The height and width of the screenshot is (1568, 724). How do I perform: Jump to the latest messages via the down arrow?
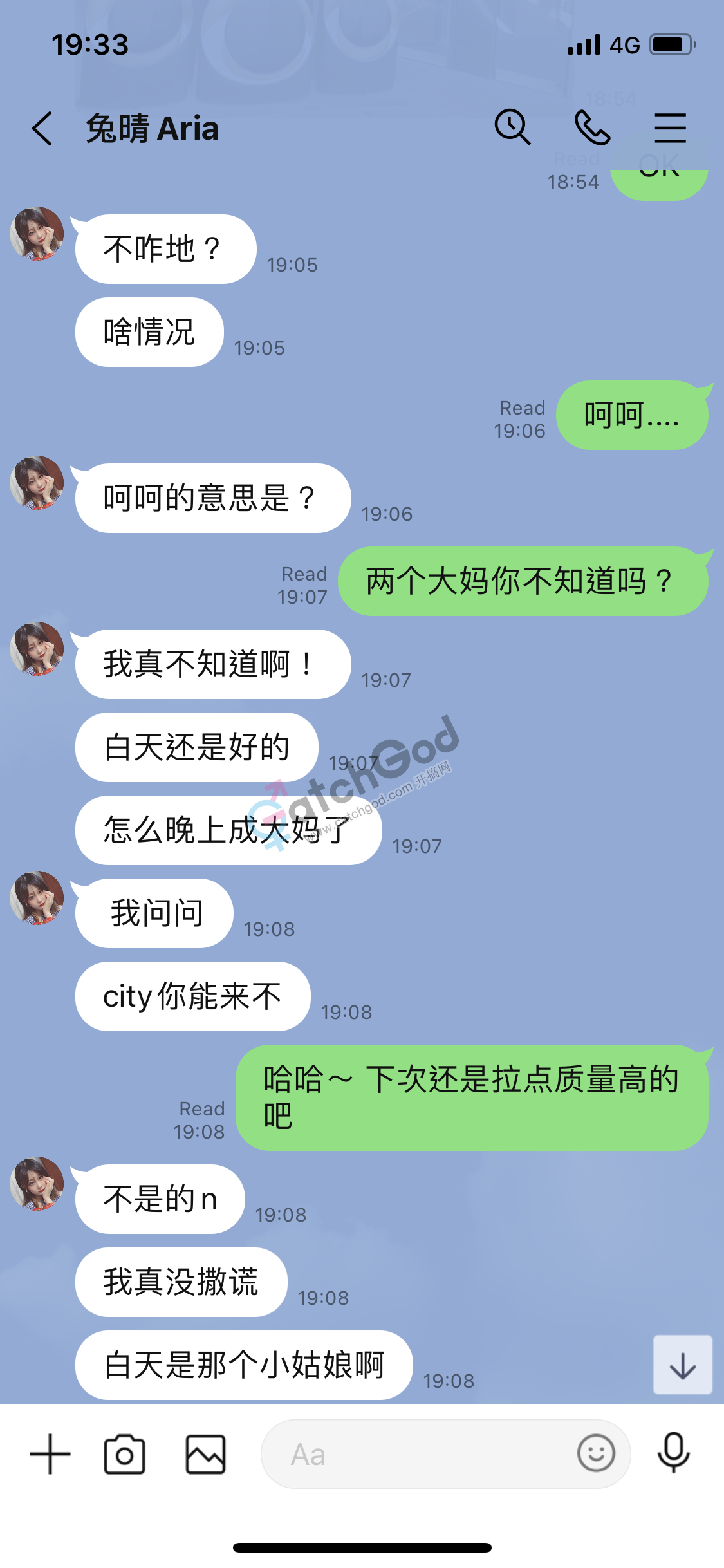tap(682, 1365)
